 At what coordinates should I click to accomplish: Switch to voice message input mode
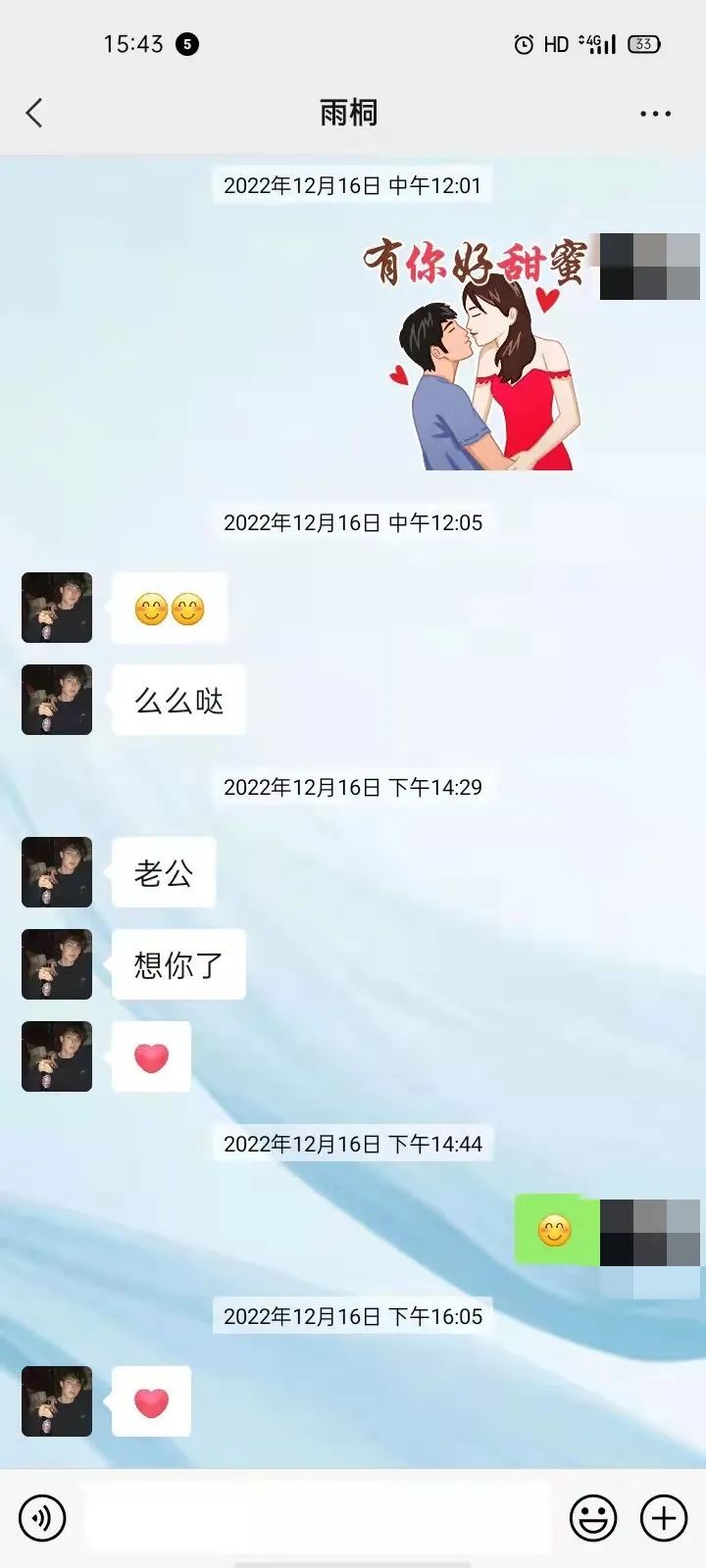(x=41, y=1515)
